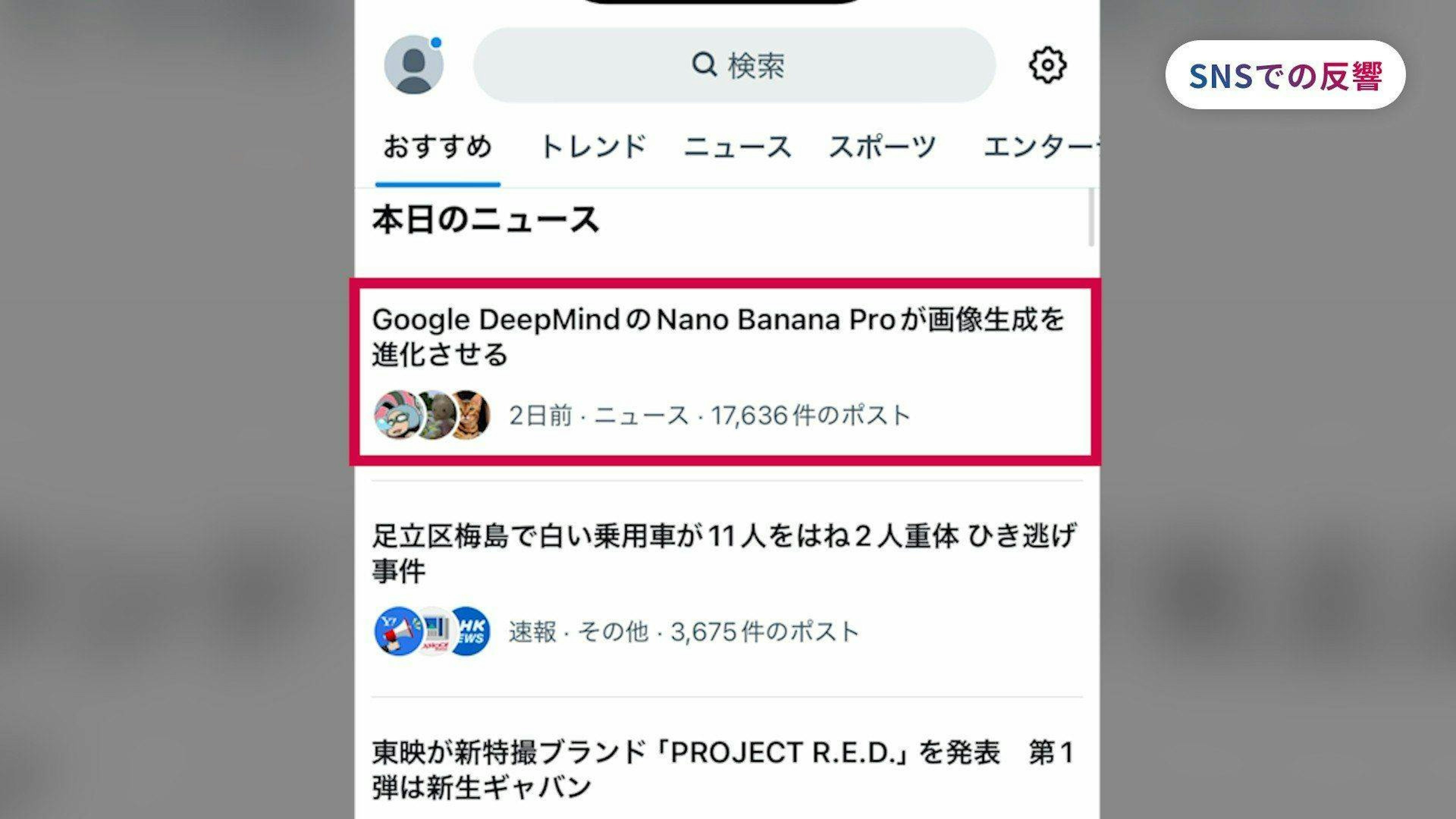The width and height of the screenshot is (1456, 819).
Task: Go to the スポーツ tab
Action: [x=882, y=147]
